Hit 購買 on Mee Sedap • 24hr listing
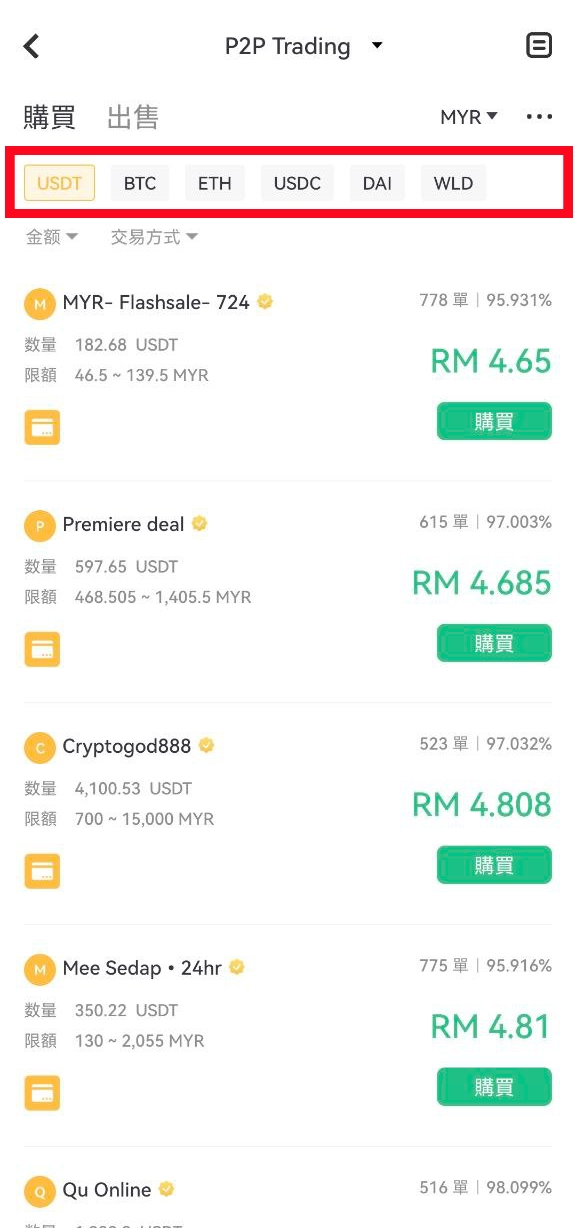This screenshot has height=1228, width=576. pos(494,1087)
